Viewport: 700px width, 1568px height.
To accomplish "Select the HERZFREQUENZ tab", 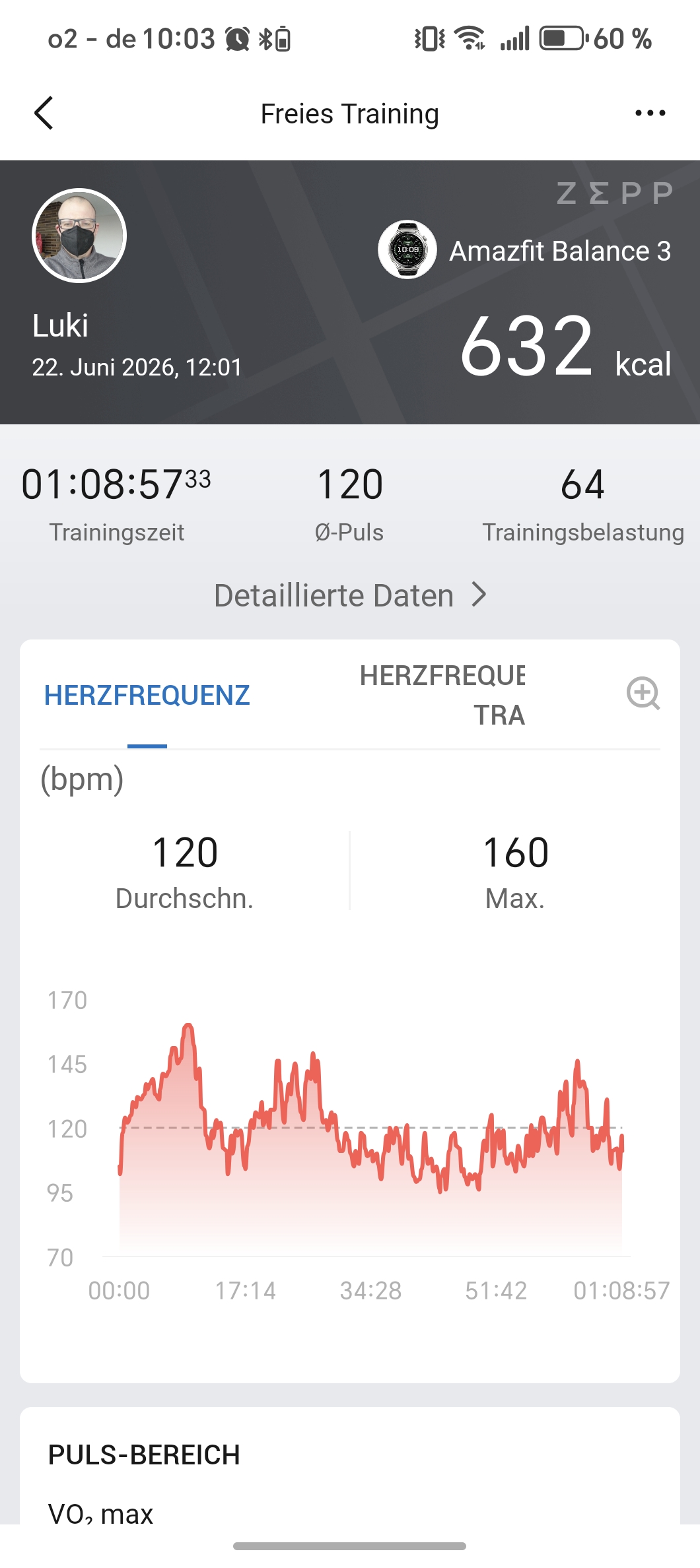I will [x=147, y=696].
